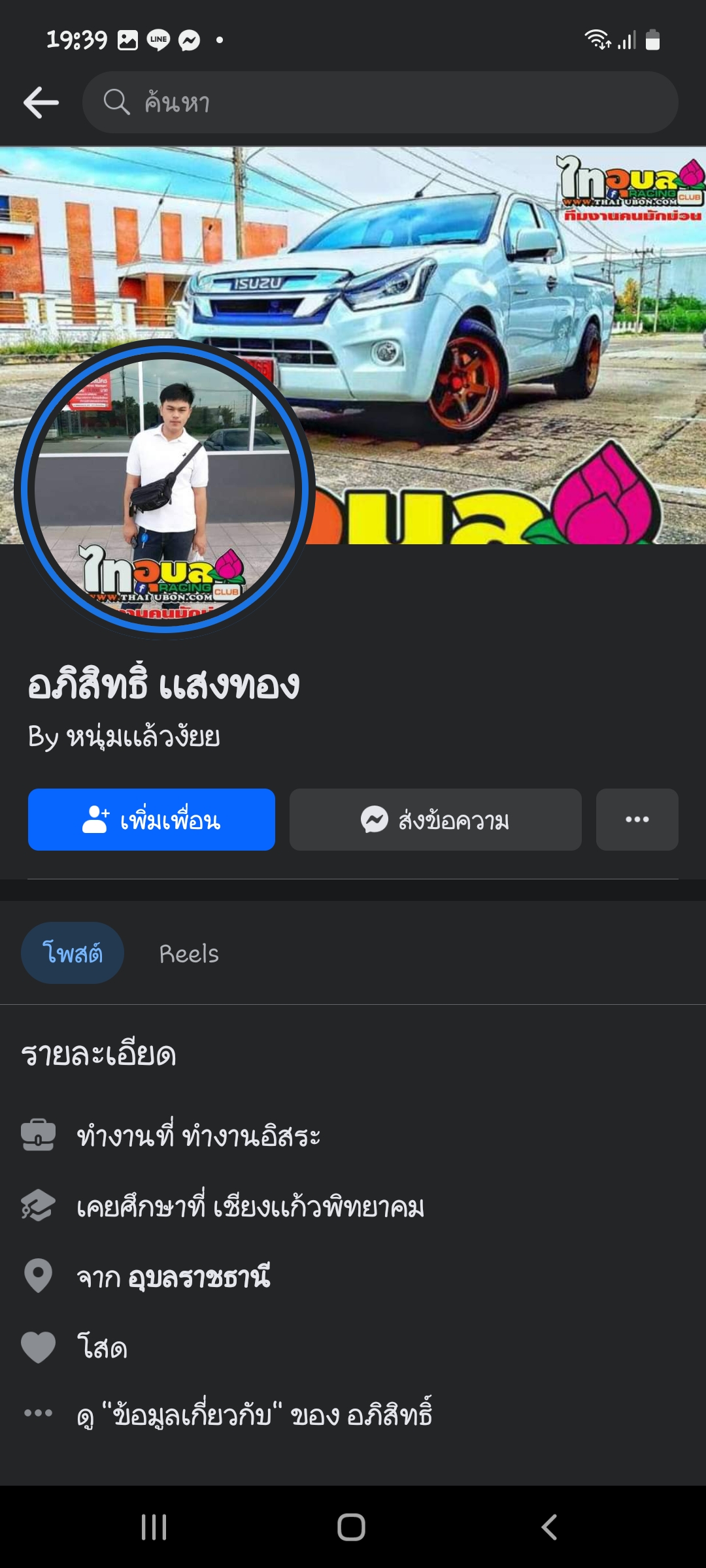706x1568 pixels.
Task: View the profile picture
Action: coord(165,487)
